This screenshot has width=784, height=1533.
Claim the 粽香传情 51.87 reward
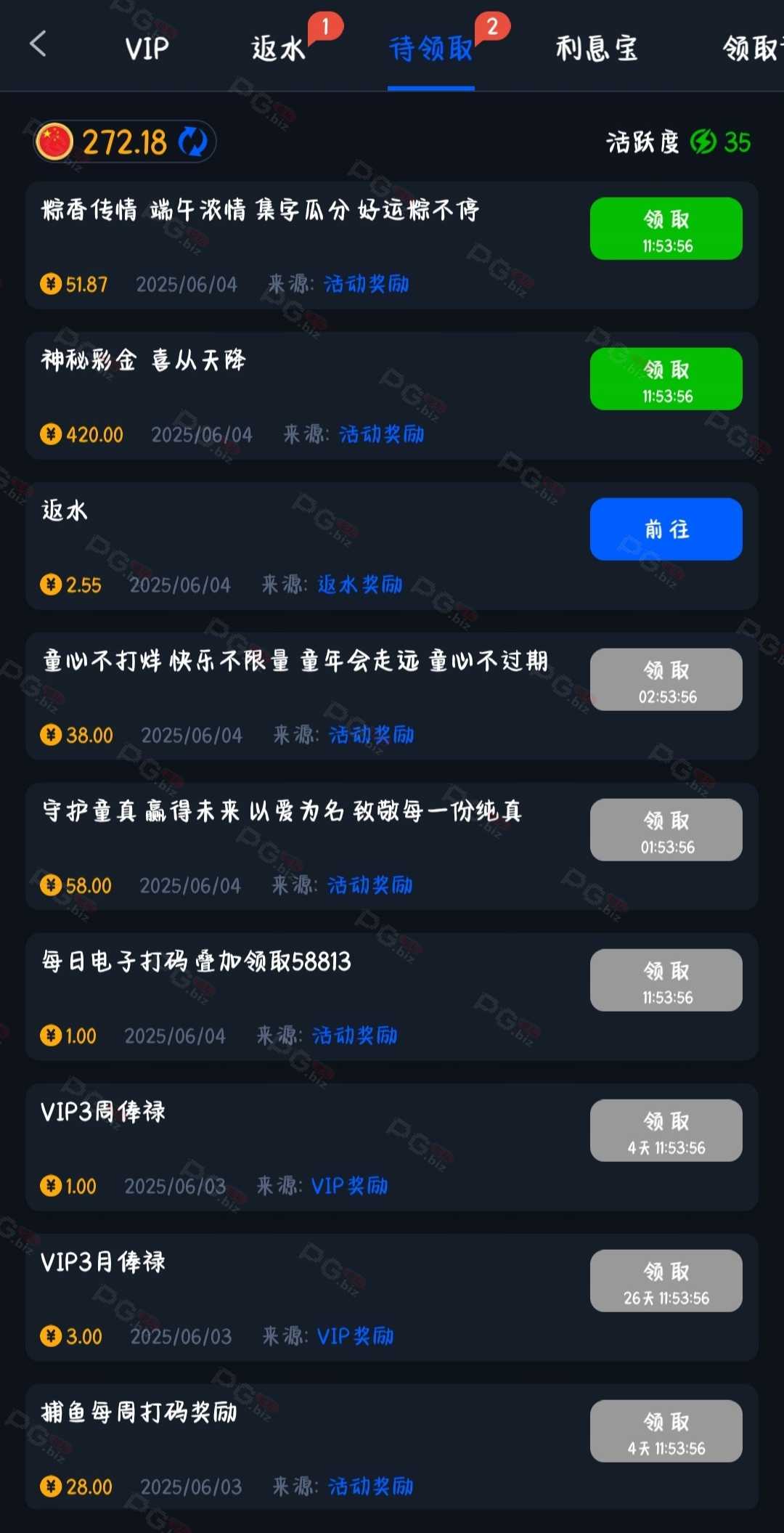coord(666,229)
